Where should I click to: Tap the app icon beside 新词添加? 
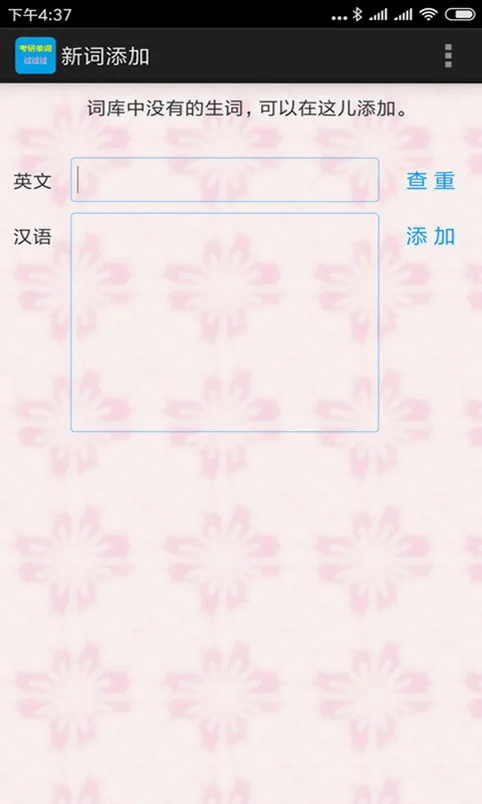(35, 55)
